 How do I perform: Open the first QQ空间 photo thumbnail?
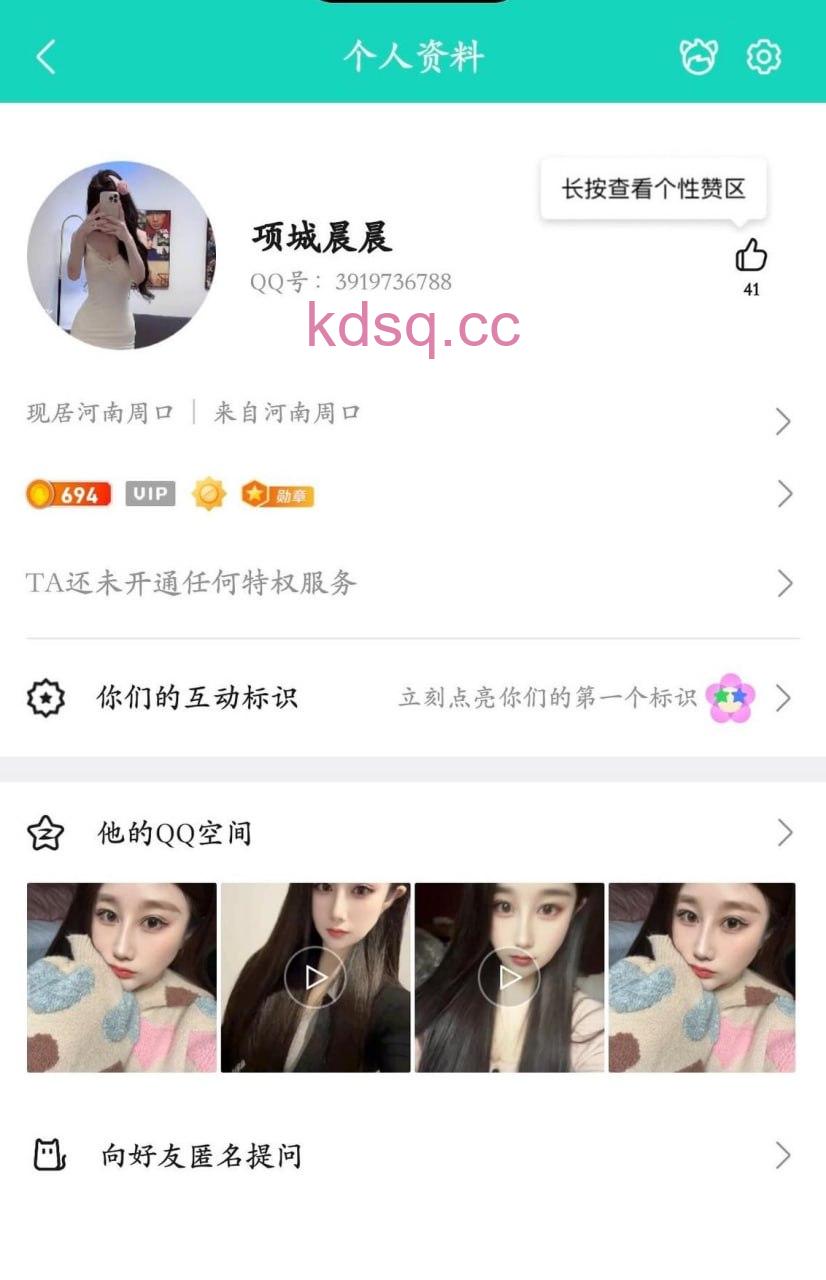pos(121,977)
